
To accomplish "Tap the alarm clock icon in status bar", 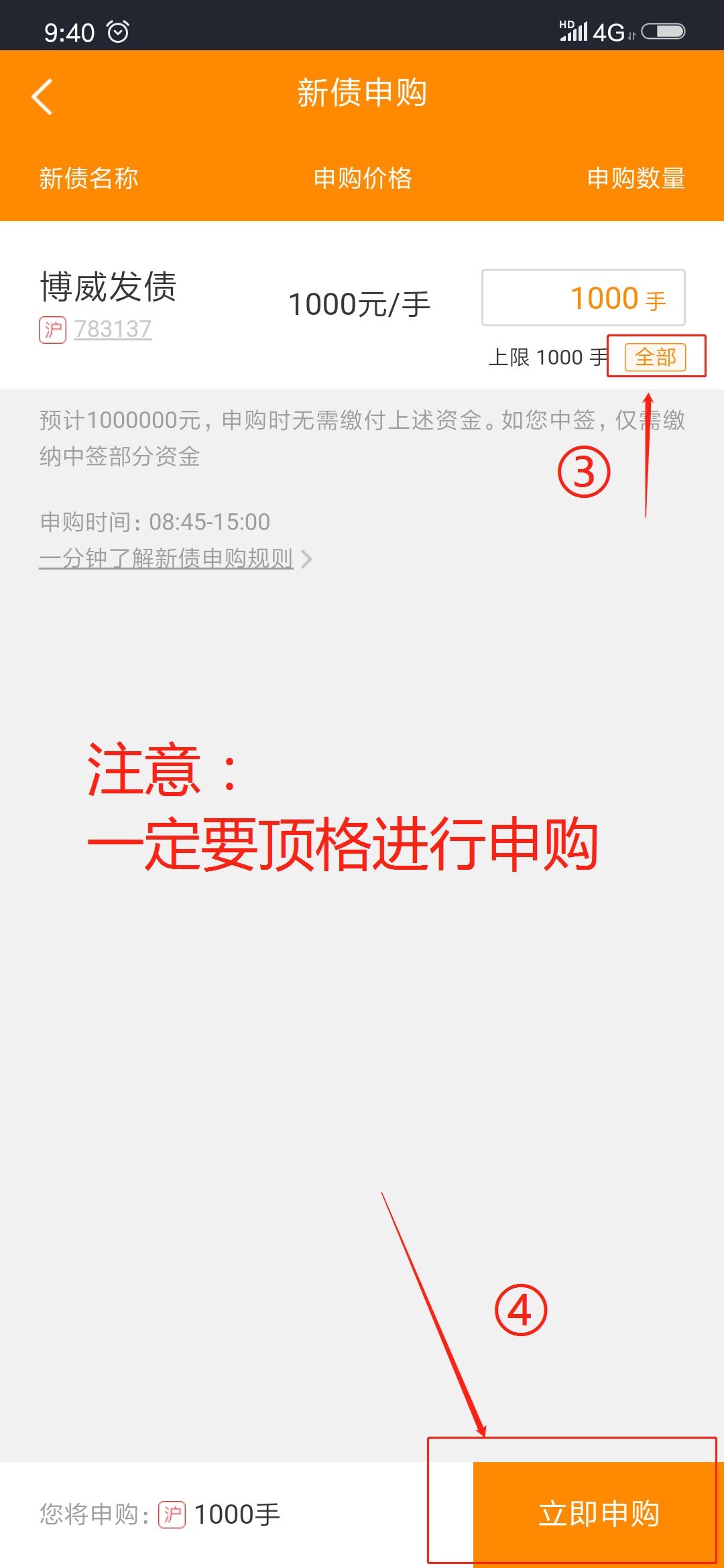I will (117, 29).
